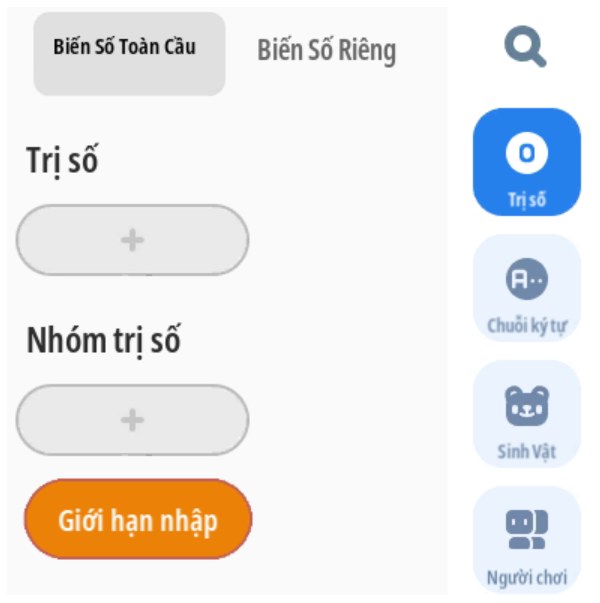The image size is (600, 603).
Task: Add a new group under Nhóm trị số
Action: 132,420
